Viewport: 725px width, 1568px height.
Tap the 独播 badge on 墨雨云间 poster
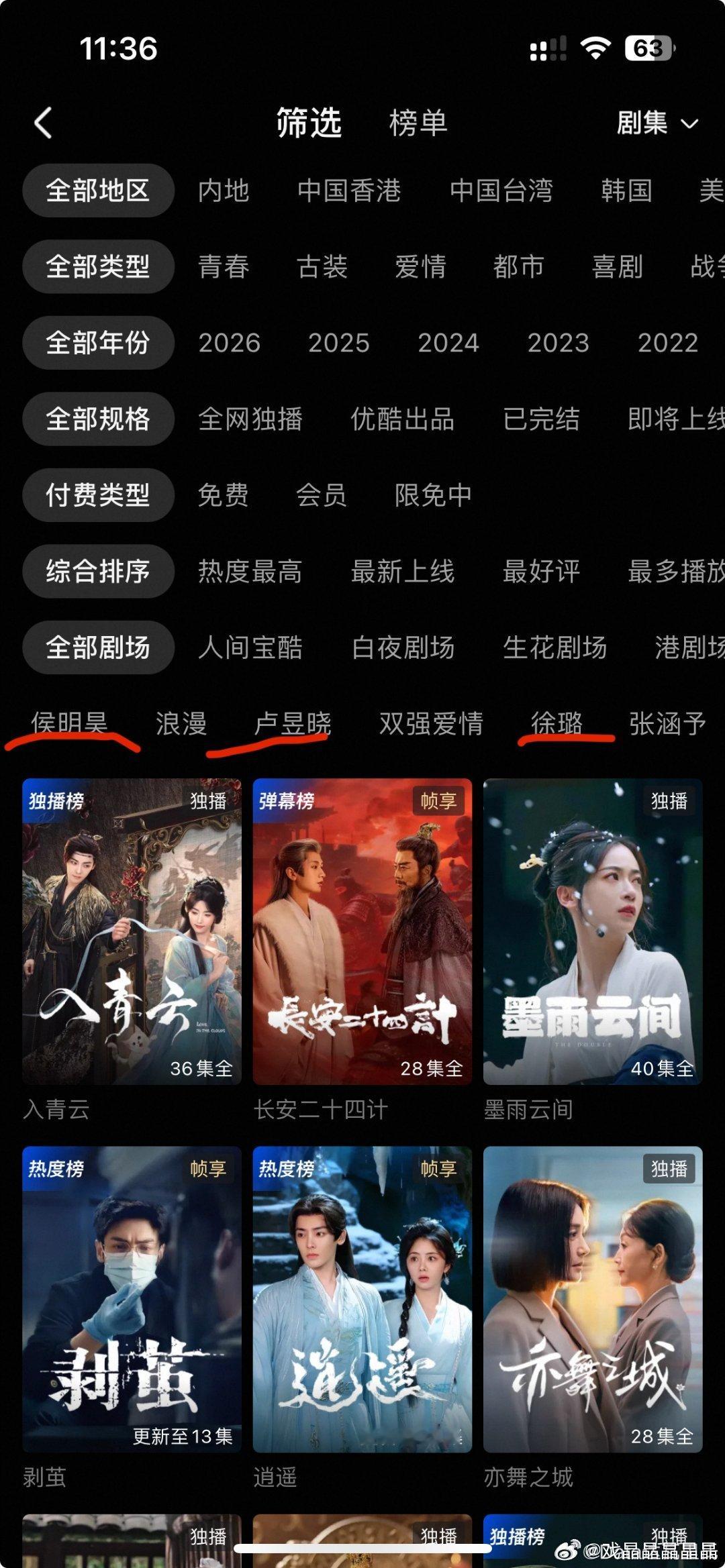pos(670,800)
